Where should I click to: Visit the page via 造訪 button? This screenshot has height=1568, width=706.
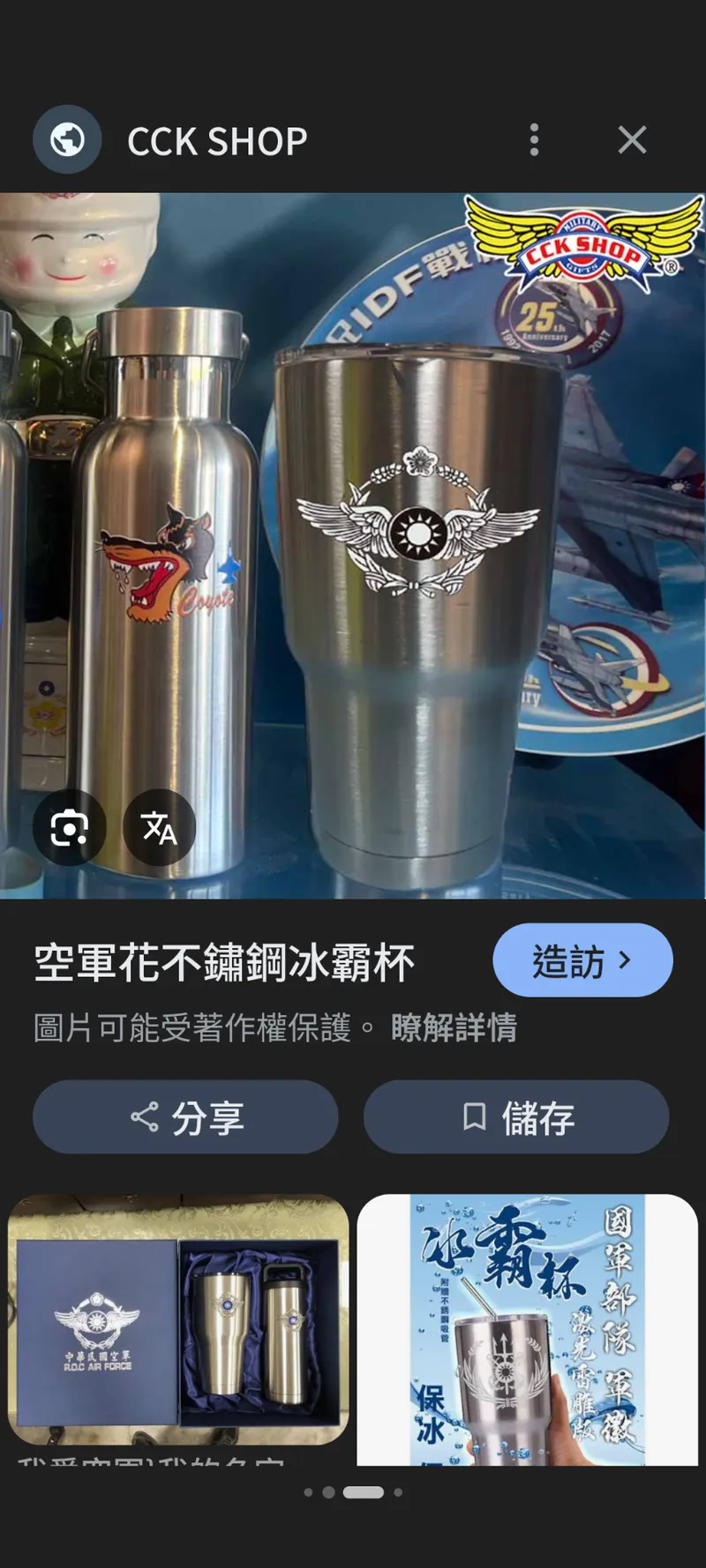coord(582,960)
